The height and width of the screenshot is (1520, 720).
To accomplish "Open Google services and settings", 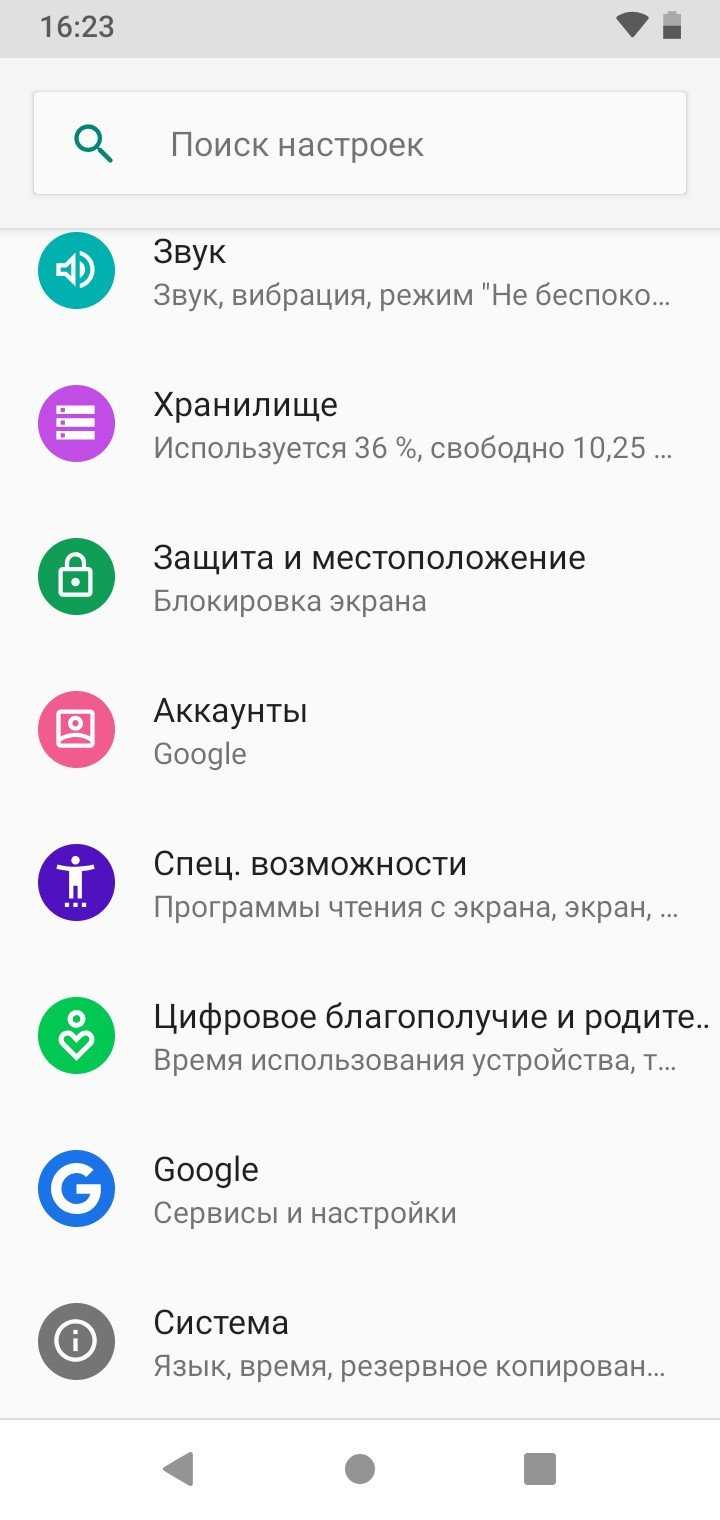I will (x=360, y=1189).
